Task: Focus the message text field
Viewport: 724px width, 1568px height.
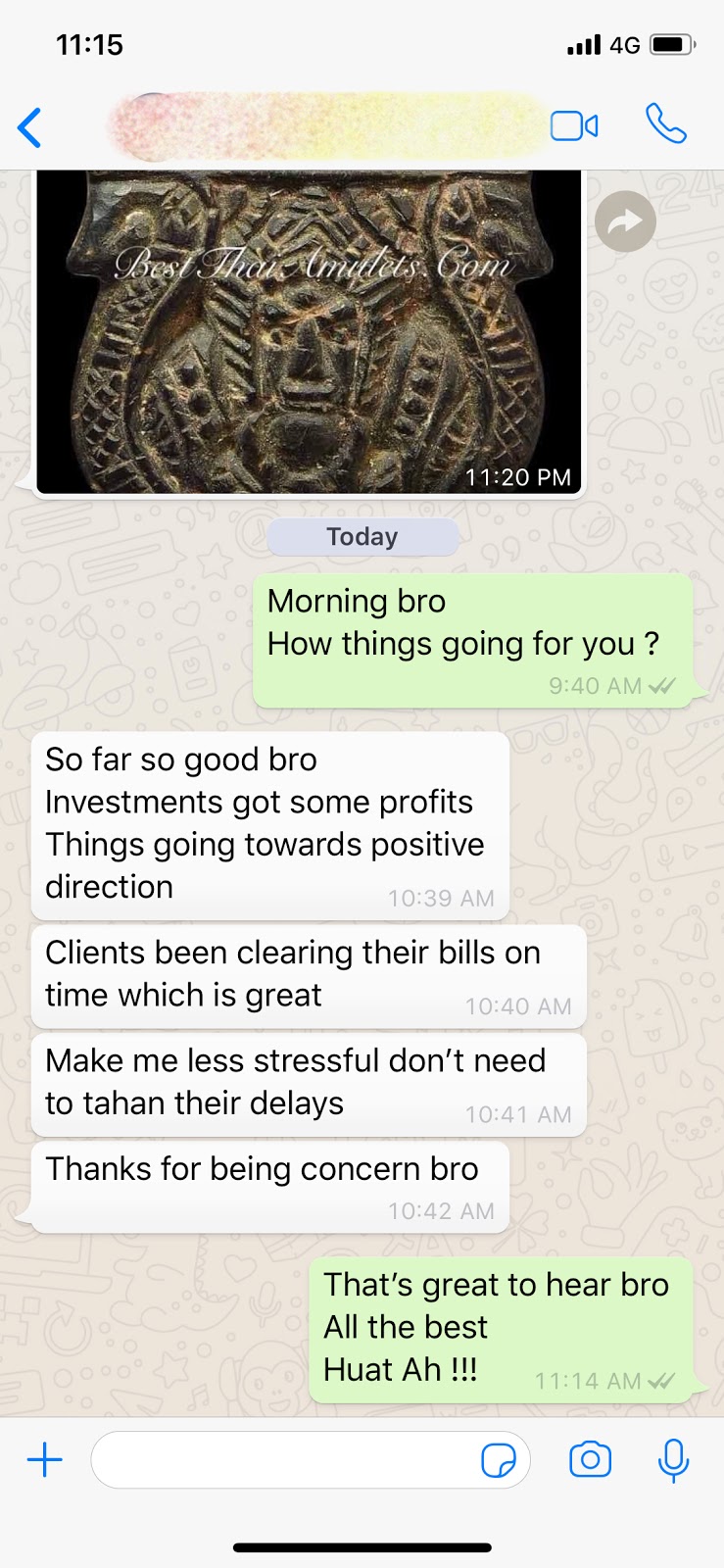Action: (284, 1460)
